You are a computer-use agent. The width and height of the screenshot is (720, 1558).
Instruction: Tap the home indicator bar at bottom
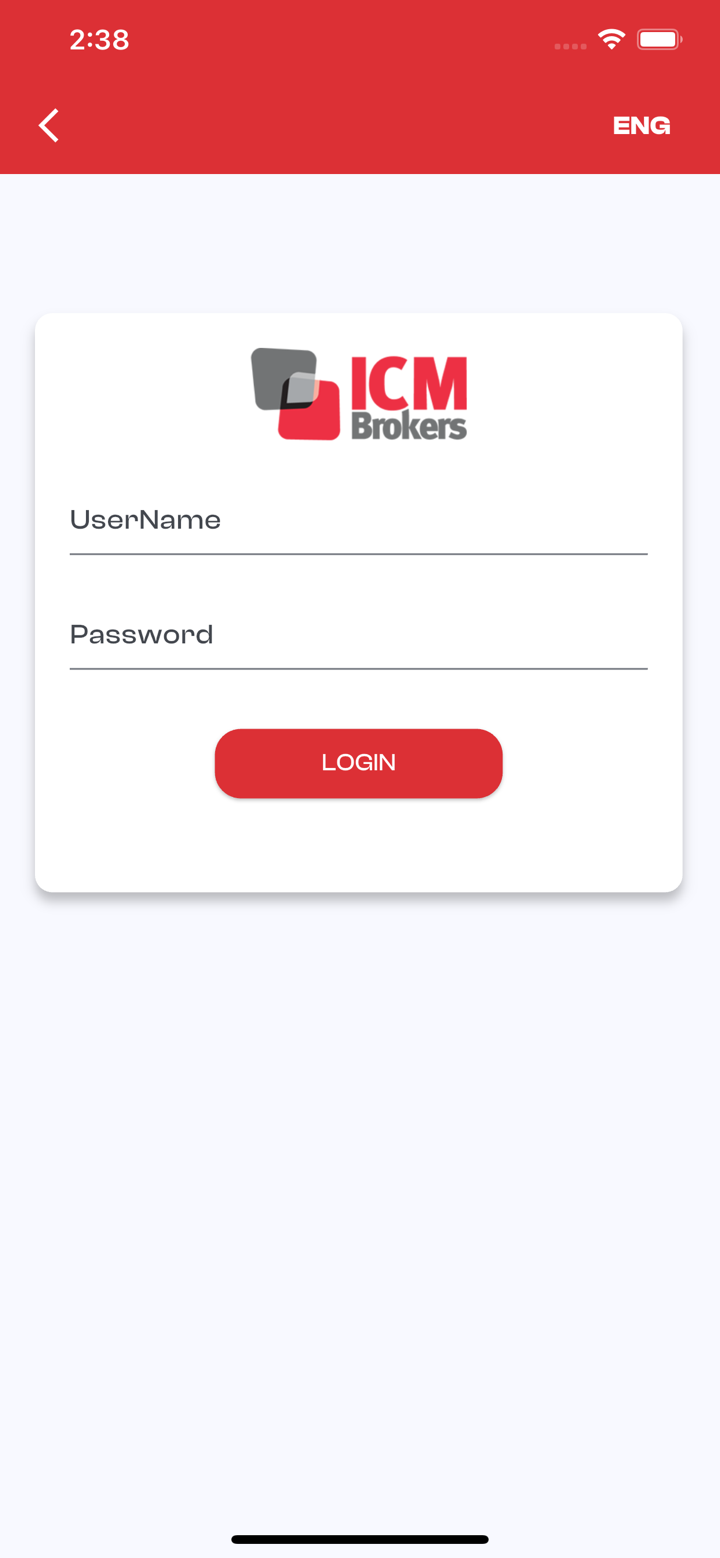click(359, 1539)
